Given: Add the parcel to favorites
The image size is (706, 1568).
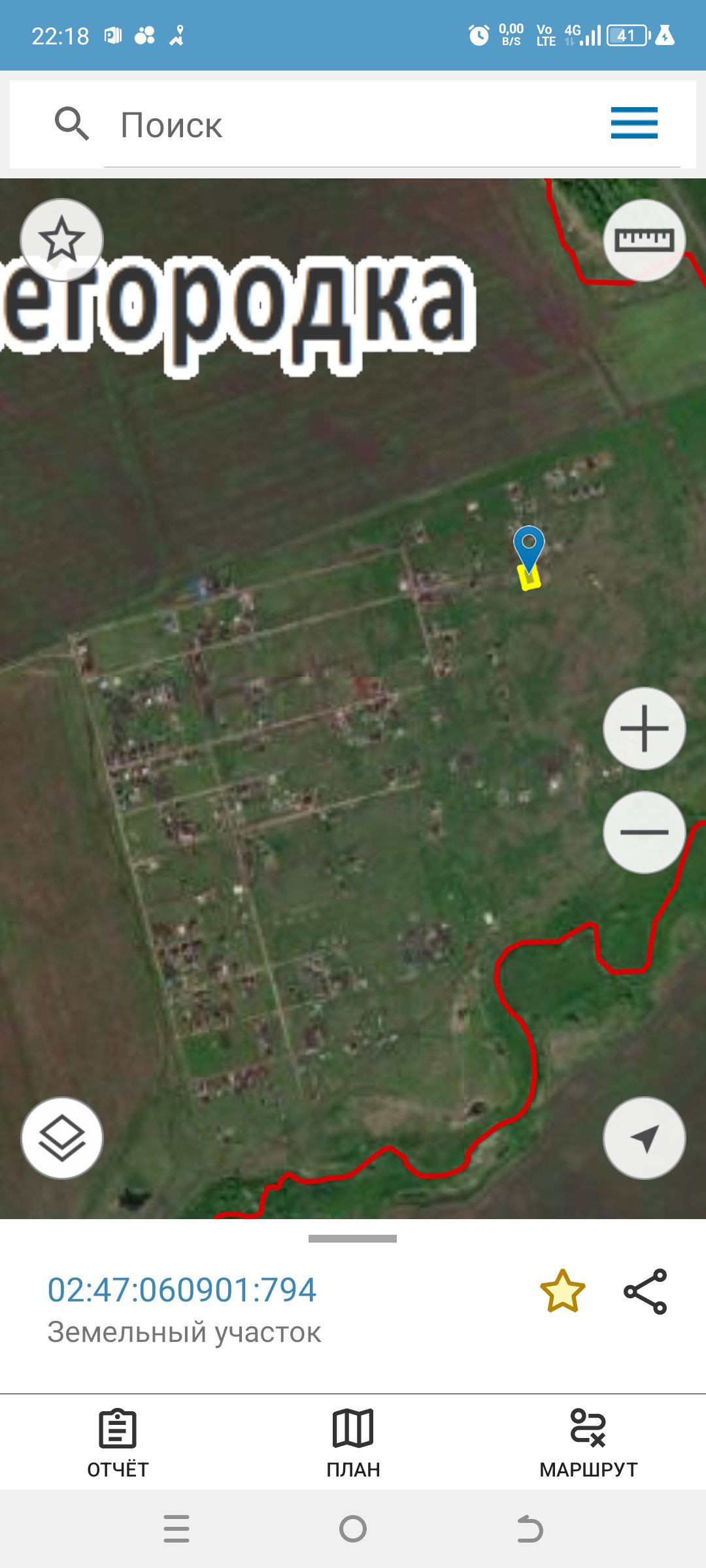Looking at the screenshot, I should 562,1291.
